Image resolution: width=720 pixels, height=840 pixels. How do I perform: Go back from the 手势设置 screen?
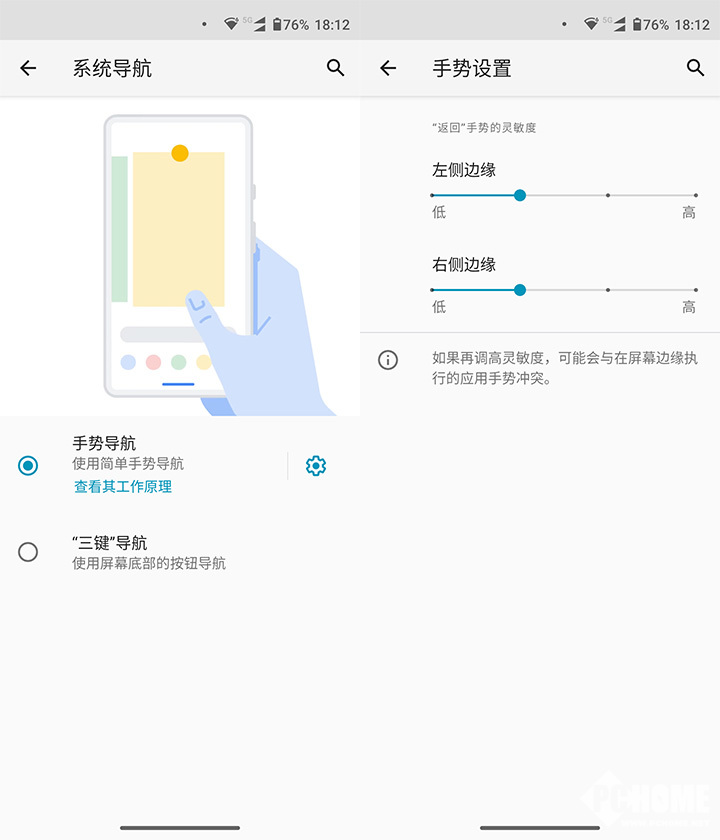pos(388,68)
